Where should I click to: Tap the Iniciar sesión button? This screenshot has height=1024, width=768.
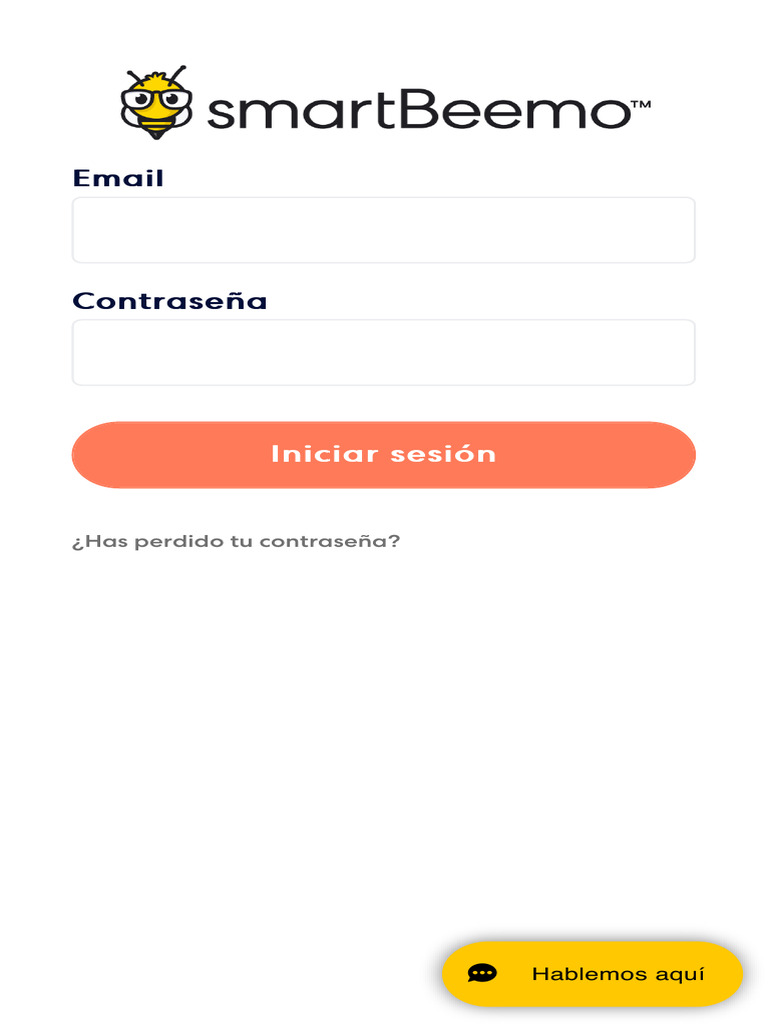383,455
